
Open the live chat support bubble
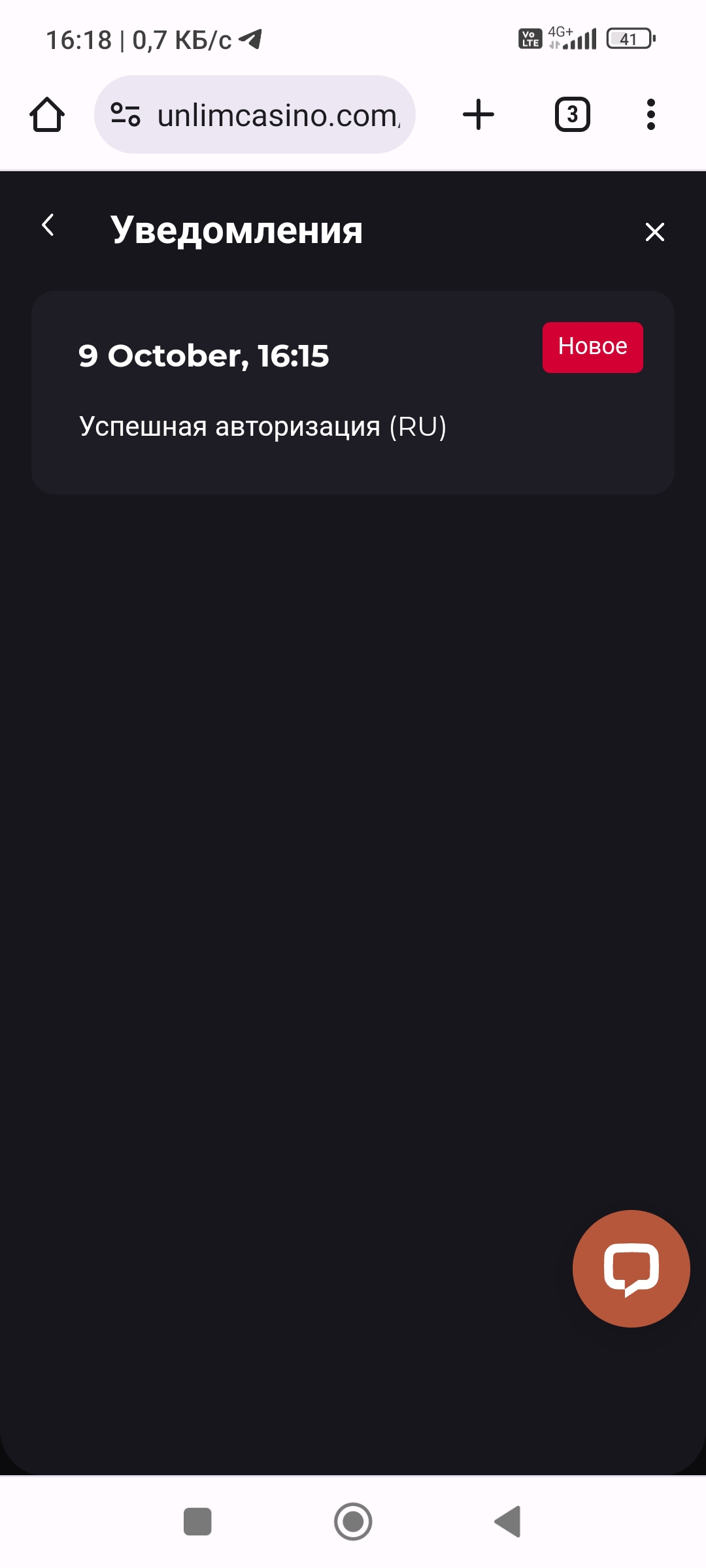(x=631, y=1268)
